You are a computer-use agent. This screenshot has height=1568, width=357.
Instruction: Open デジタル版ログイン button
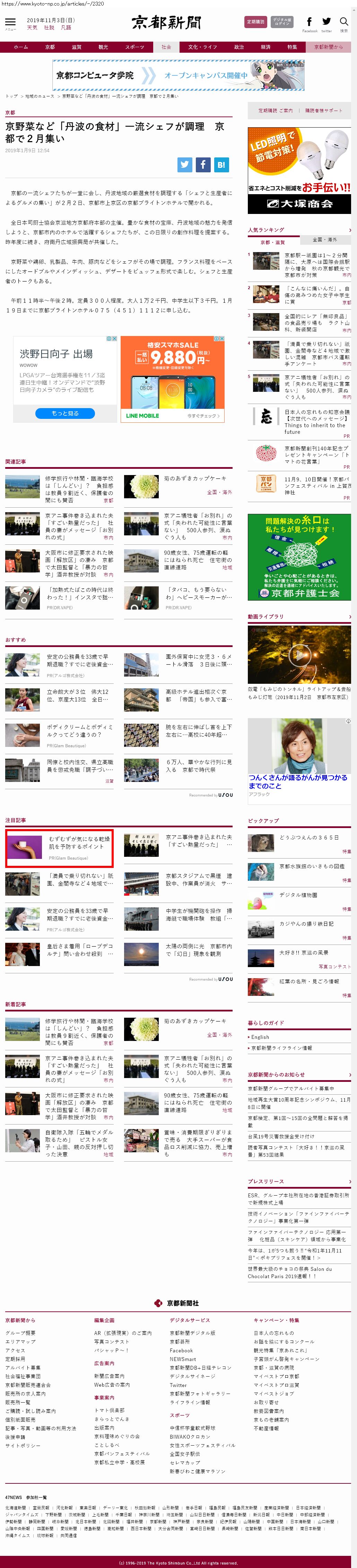[x=281, y=21]
